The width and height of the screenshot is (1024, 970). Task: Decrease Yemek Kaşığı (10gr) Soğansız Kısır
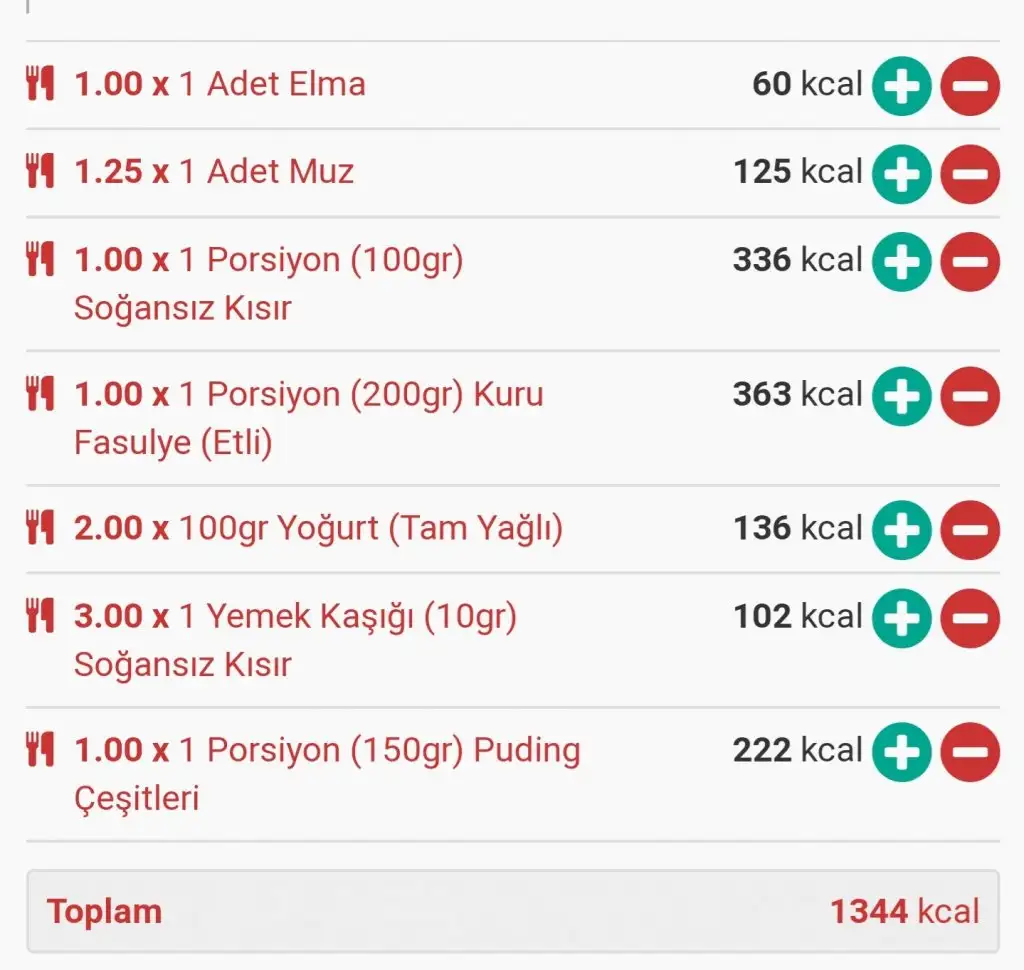(x=970, y=618)
